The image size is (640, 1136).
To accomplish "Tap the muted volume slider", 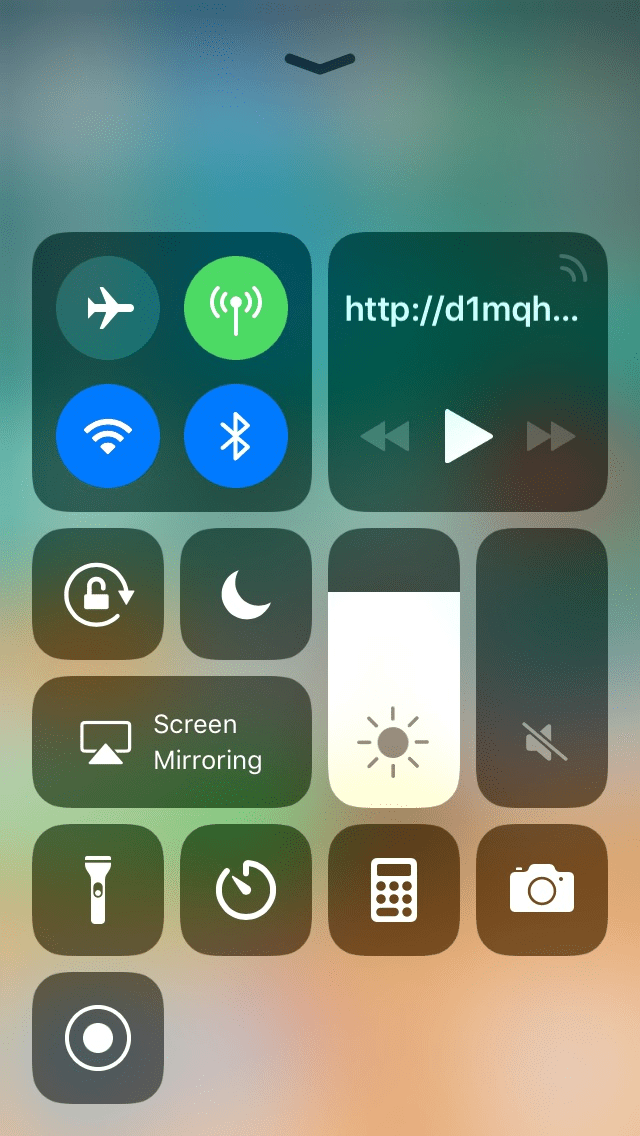I will [542, 668].
